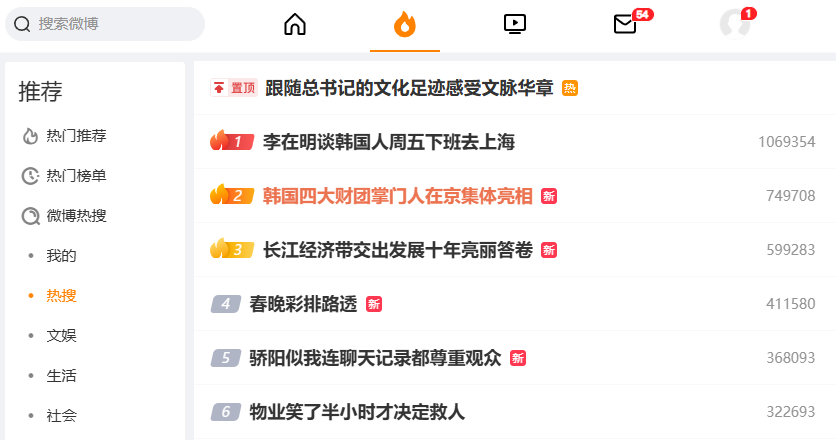Open topic 骄阳似我连聊天记录都尊重观众
The width and height of the screenshot is (836, 440).
(x=375, y=358)
